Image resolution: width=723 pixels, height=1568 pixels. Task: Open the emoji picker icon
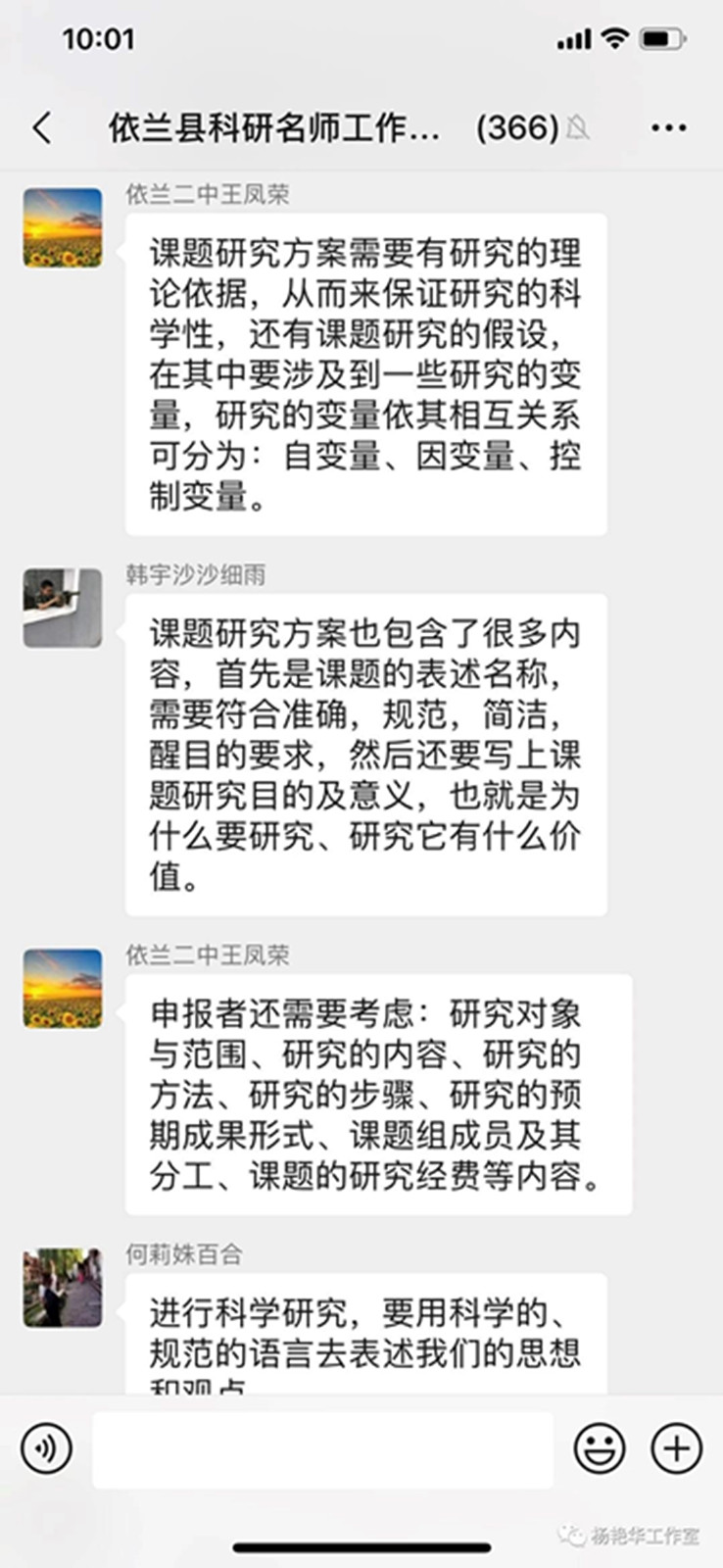602,1449
